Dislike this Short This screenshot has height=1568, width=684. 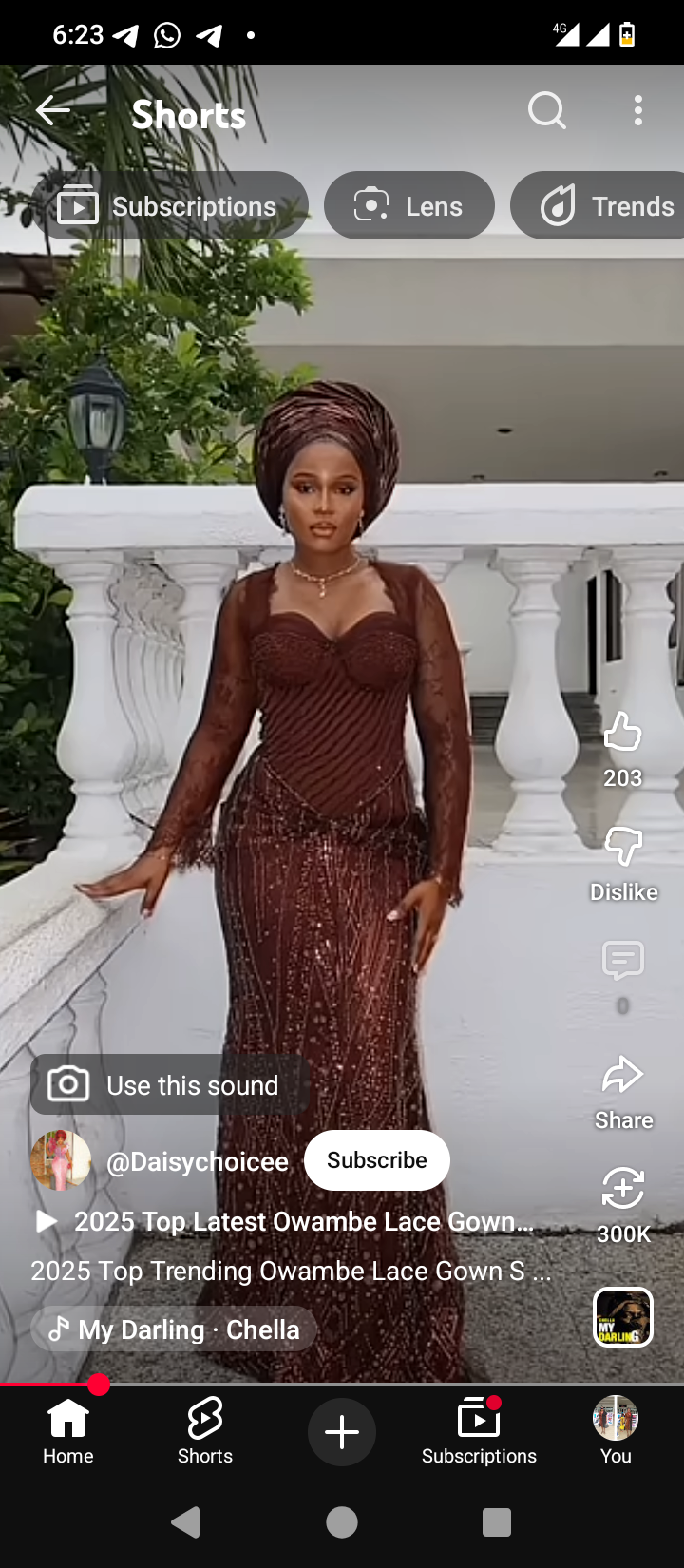(623, 848)
